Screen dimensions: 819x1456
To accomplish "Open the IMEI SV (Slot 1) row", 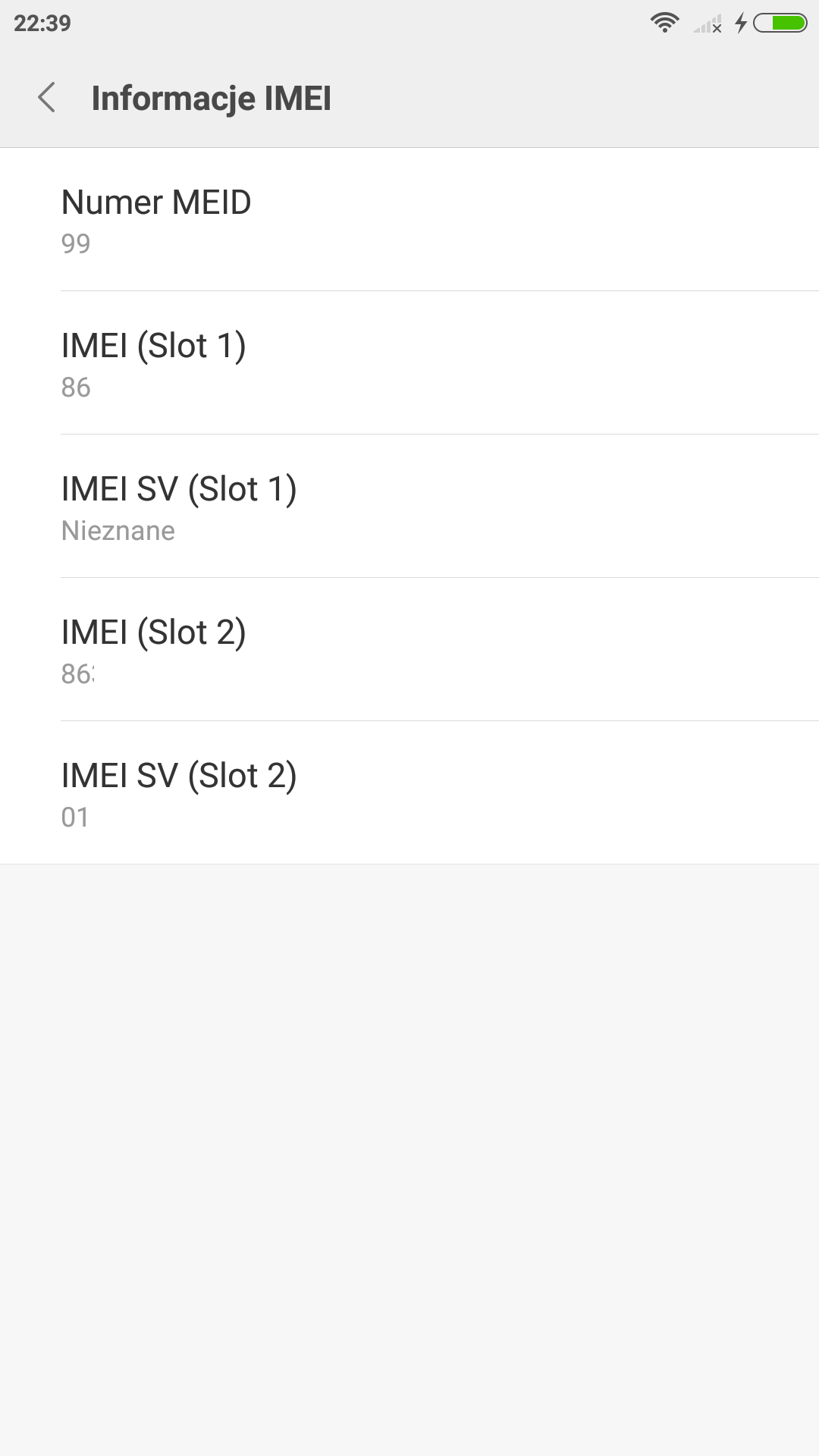I will coord(409,507).
